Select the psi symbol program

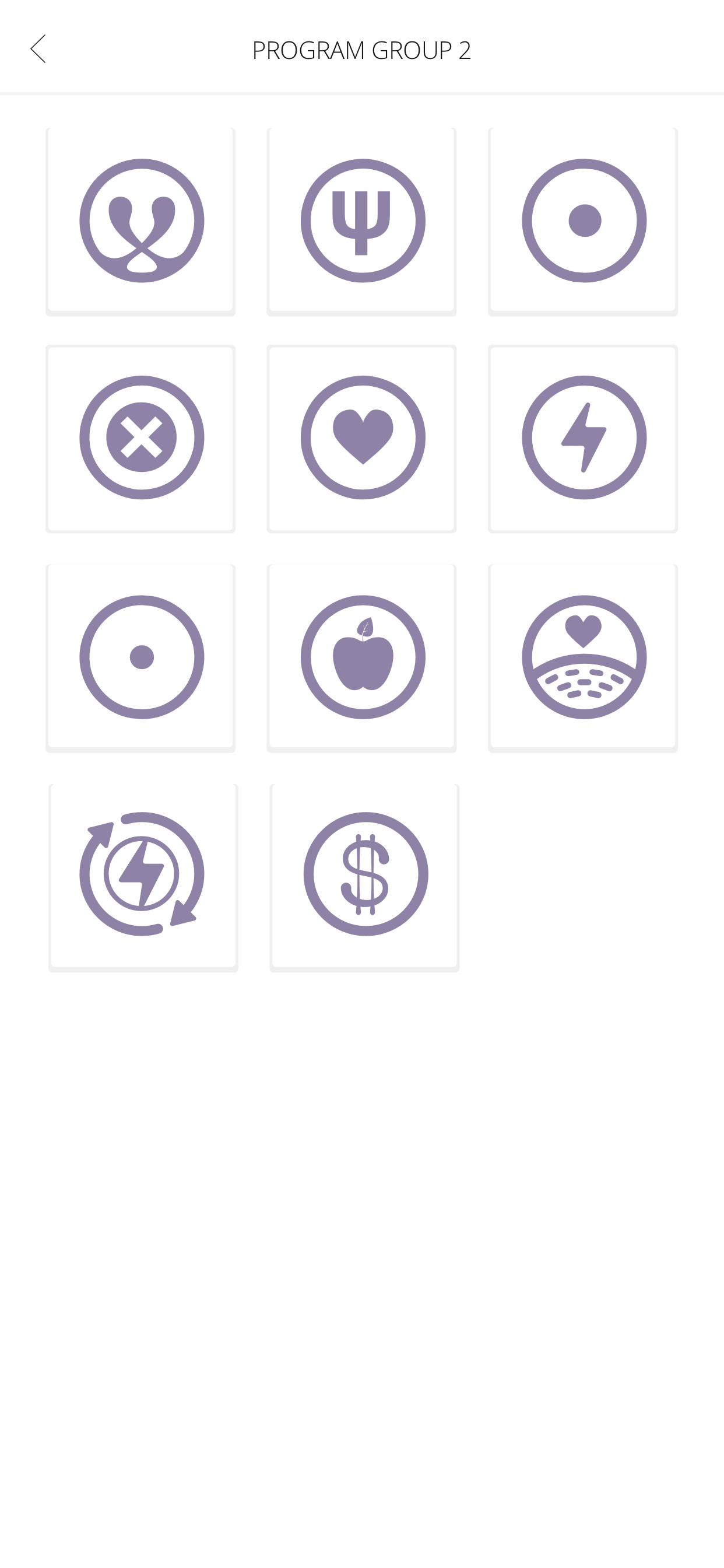[362, 221]
